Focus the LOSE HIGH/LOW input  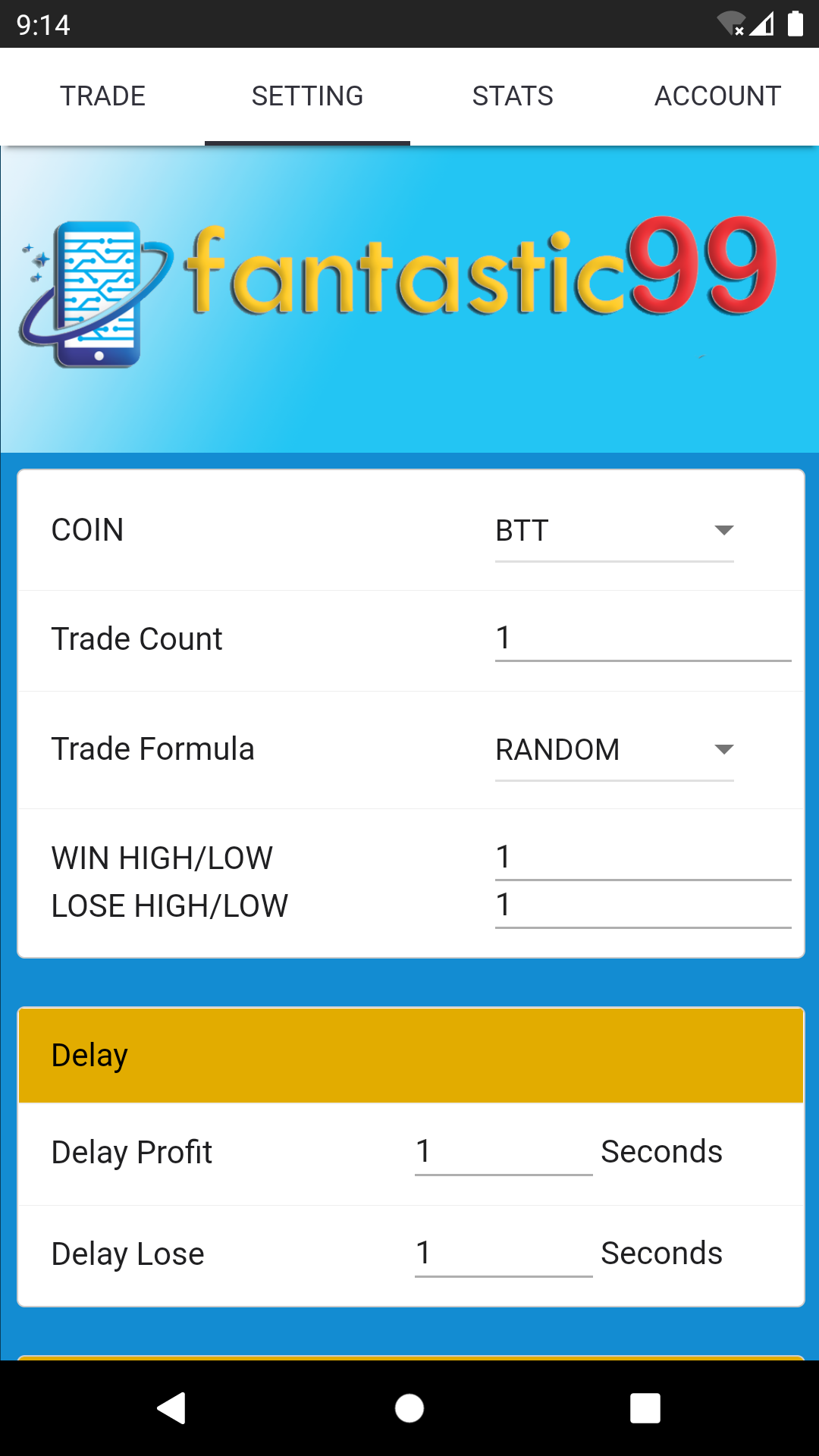pyautogui.click(x=642, y=905)
